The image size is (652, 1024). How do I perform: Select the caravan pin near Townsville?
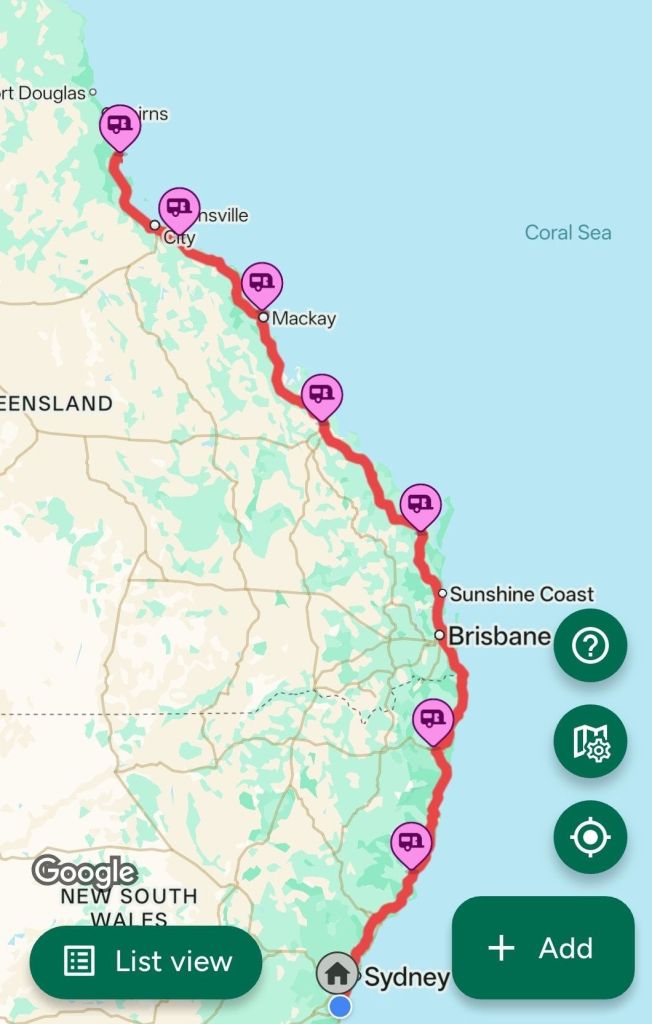click(179, 207)
